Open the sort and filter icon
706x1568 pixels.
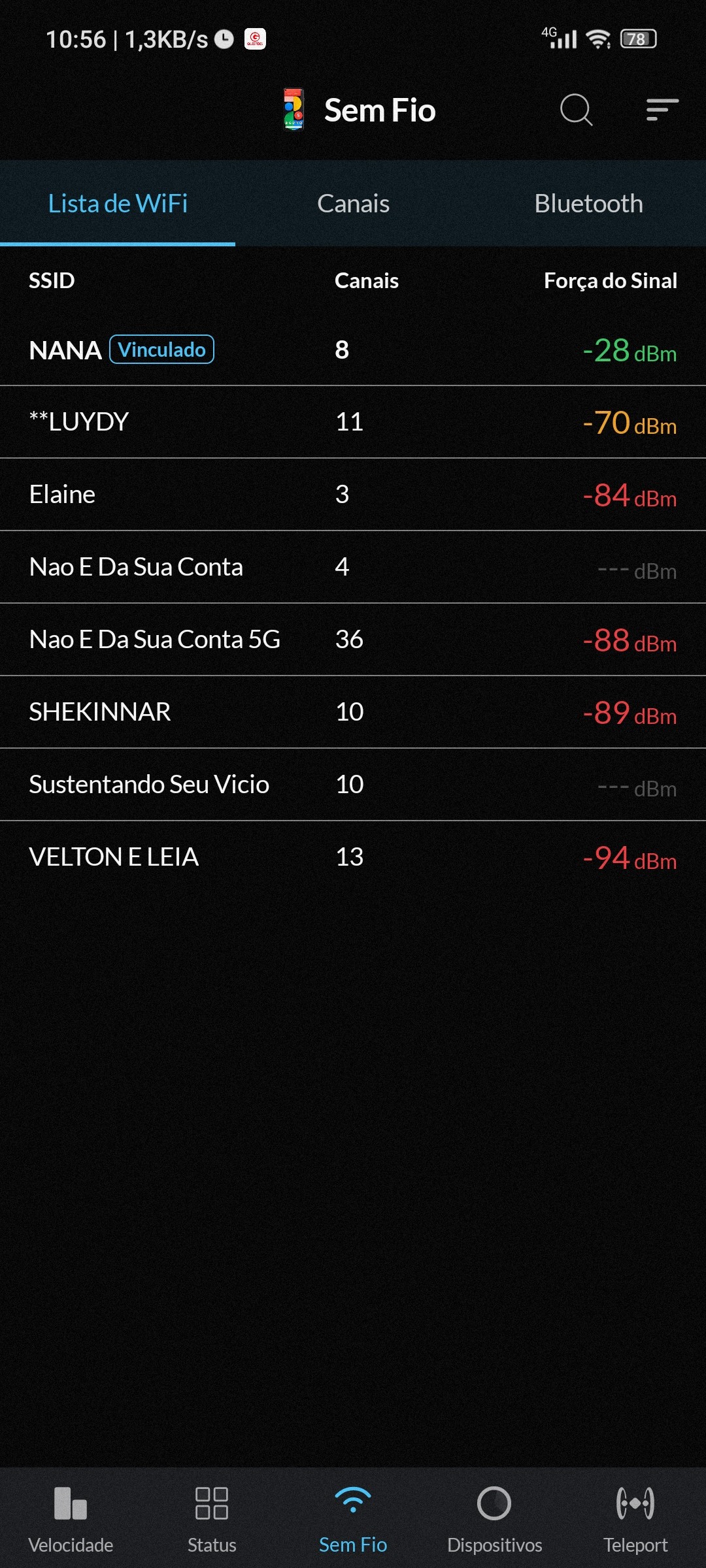(662, 110)
